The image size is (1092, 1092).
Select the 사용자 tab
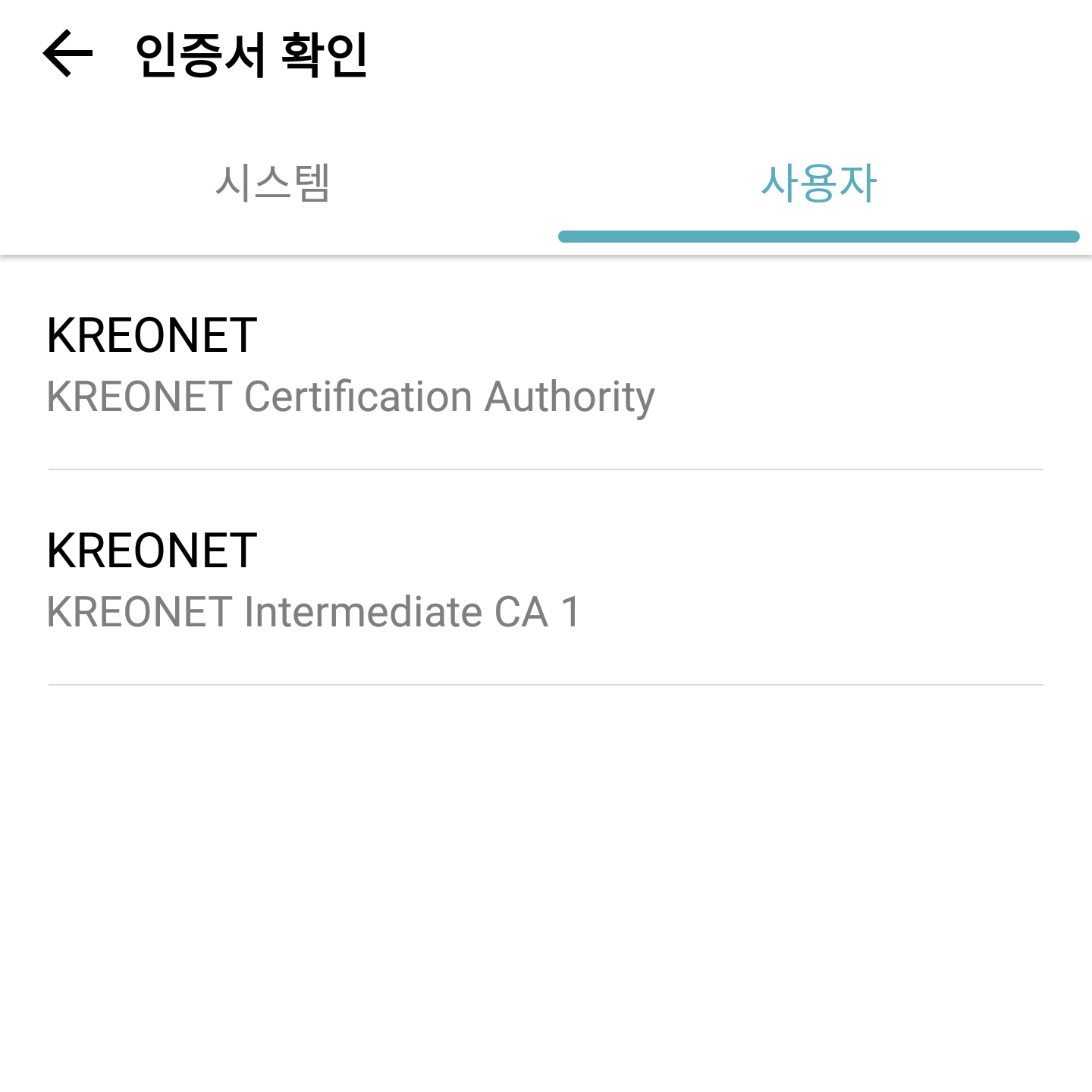click(818, 184)
